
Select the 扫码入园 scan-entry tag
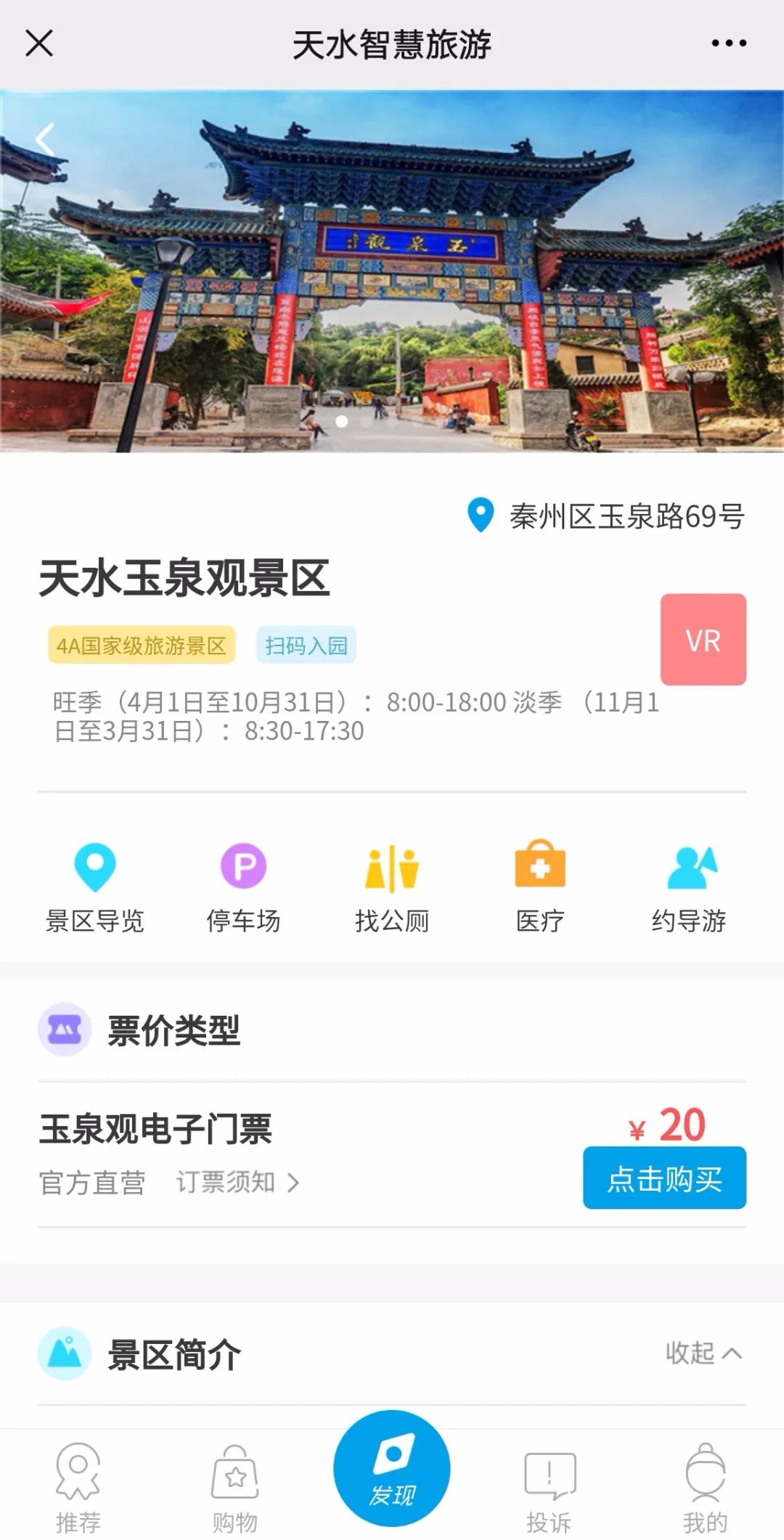[306, 645]
